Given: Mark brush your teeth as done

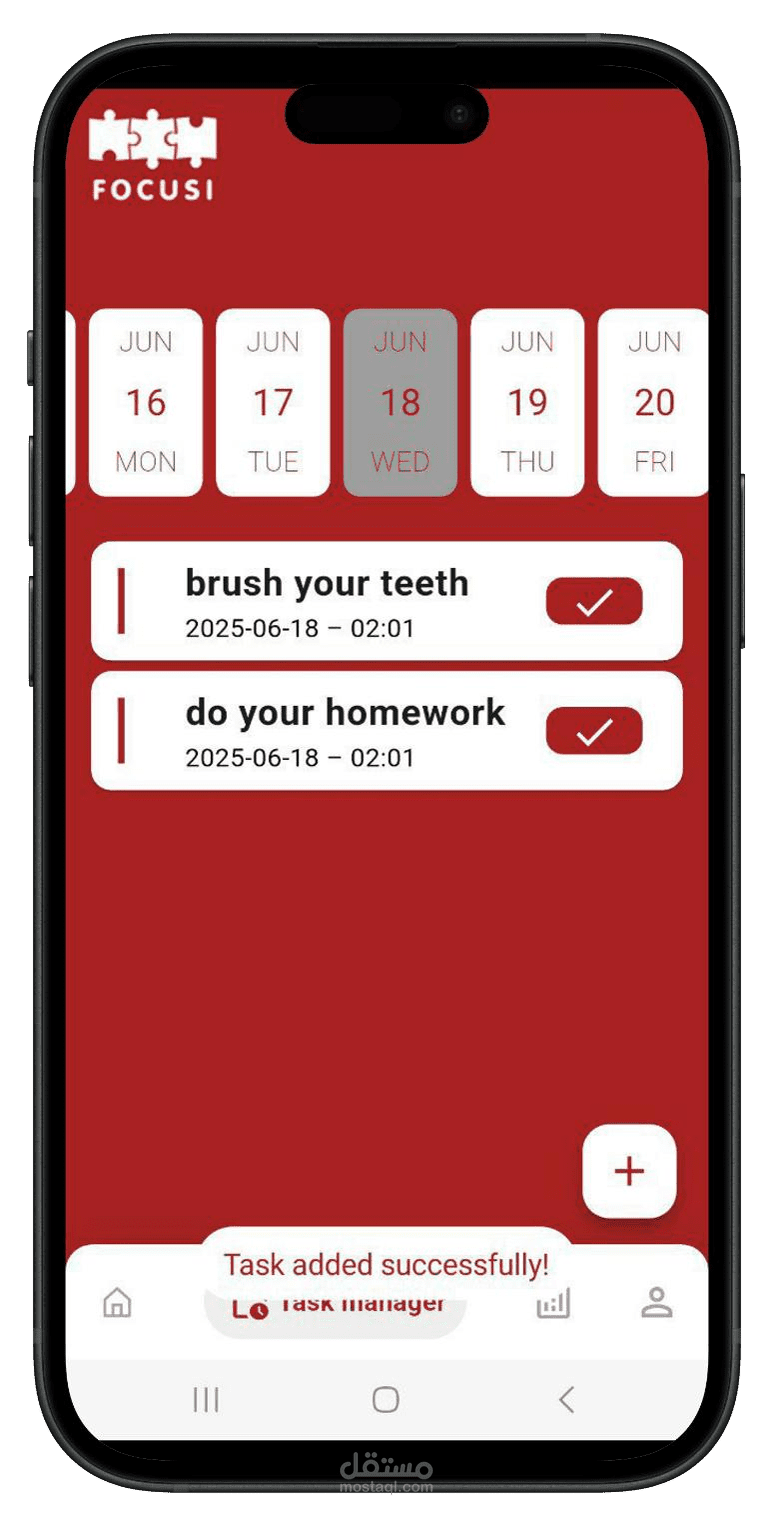Looking at the screenshot, I should tap(594, 601).
